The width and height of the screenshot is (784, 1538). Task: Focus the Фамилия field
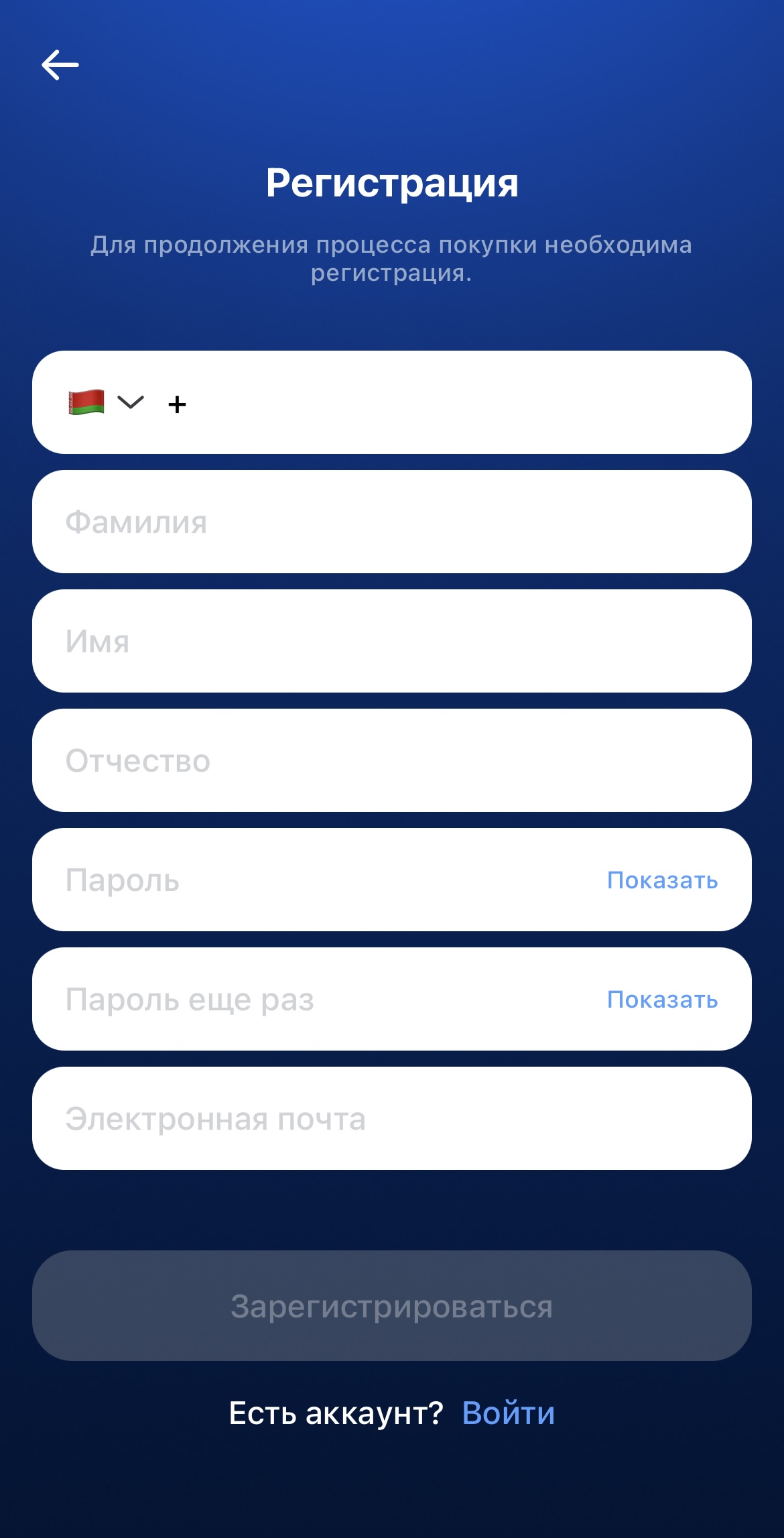coord(391,522)
